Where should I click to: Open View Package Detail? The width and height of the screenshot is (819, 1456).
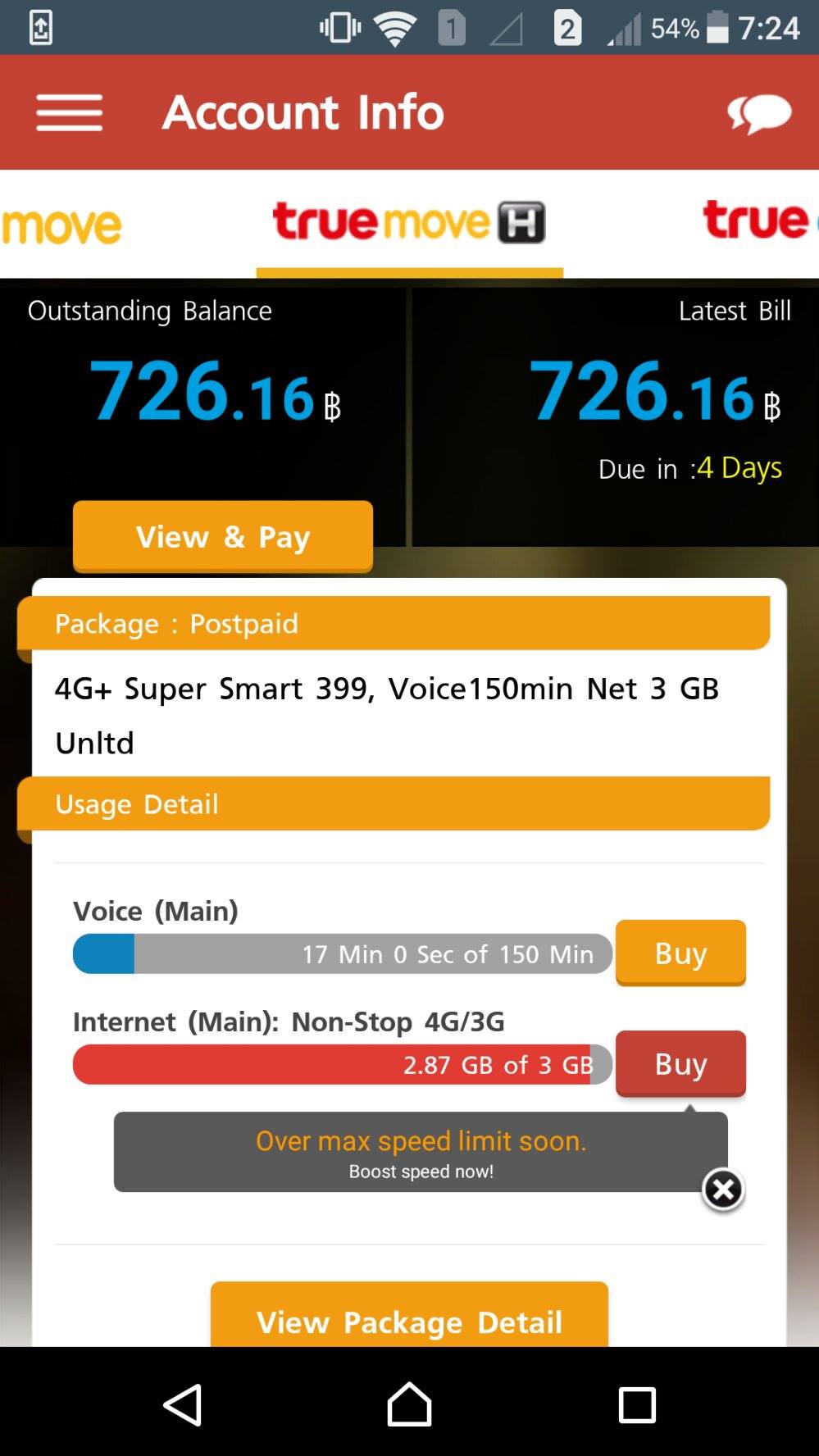[409, 1315]
